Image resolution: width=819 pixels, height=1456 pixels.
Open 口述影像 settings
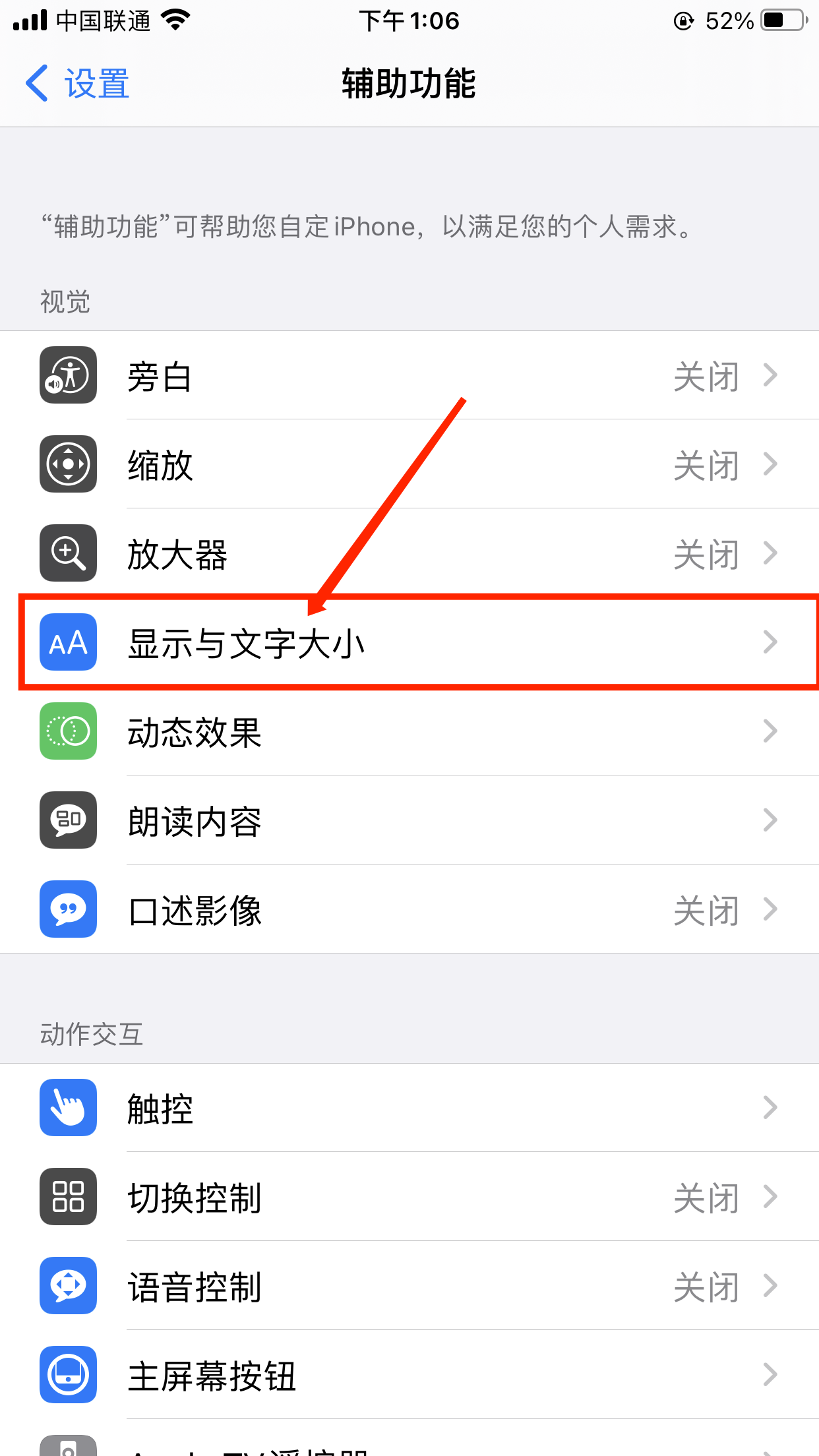tap(409, 910)
